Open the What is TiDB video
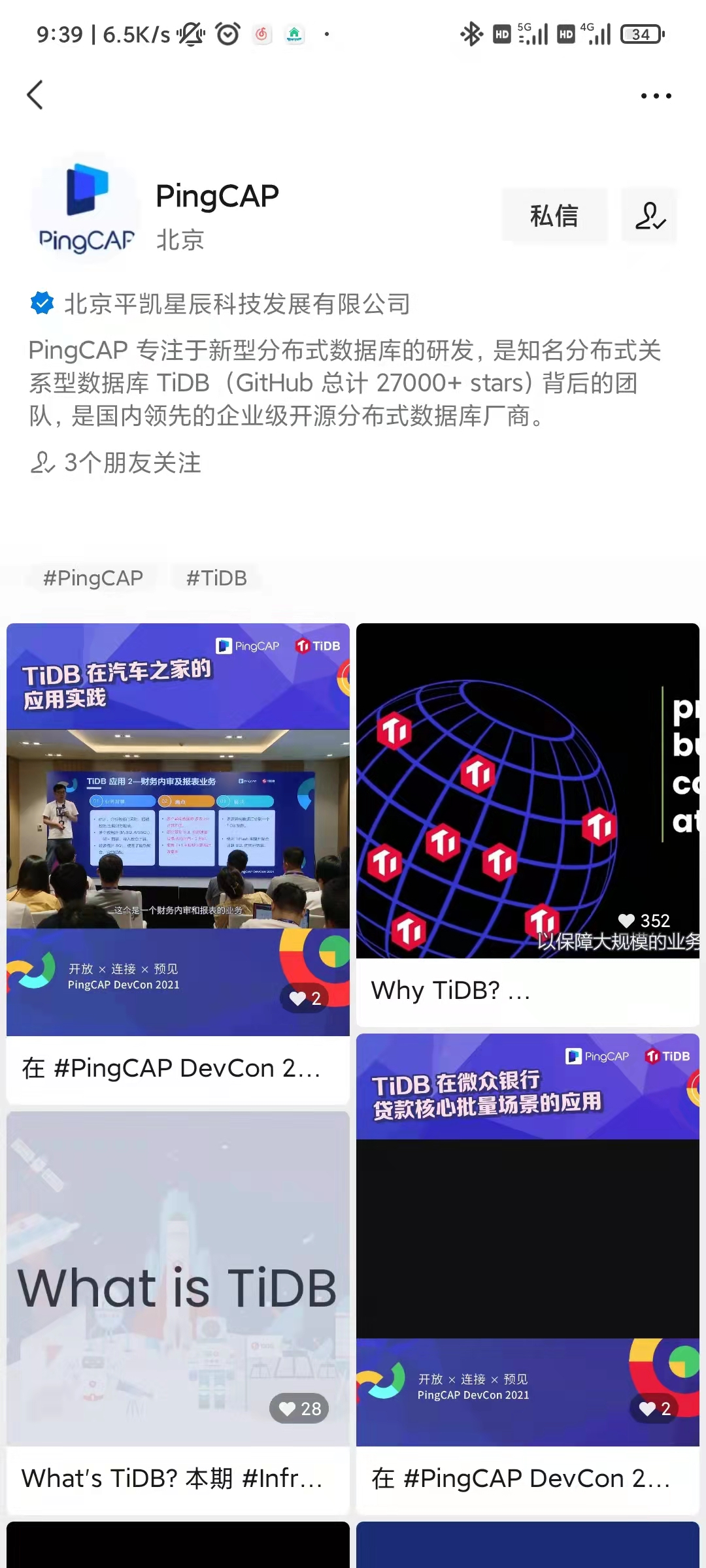706x1568 pixels. (178, 1281)
